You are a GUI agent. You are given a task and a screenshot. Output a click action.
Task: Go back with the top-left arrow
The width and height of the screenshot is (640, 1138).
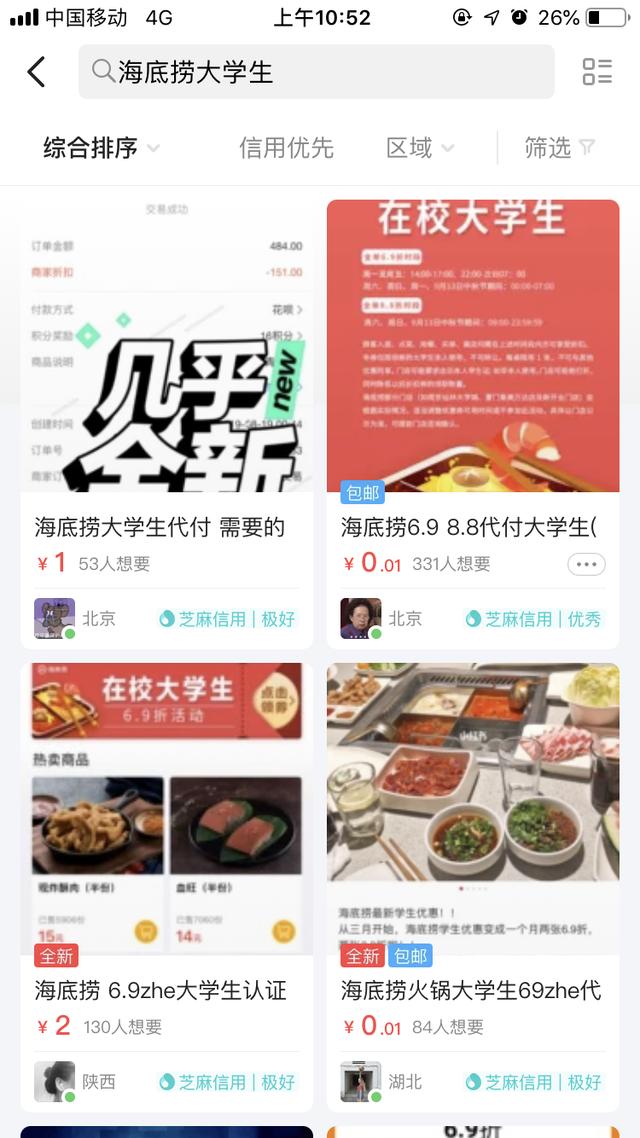(36, 72)
